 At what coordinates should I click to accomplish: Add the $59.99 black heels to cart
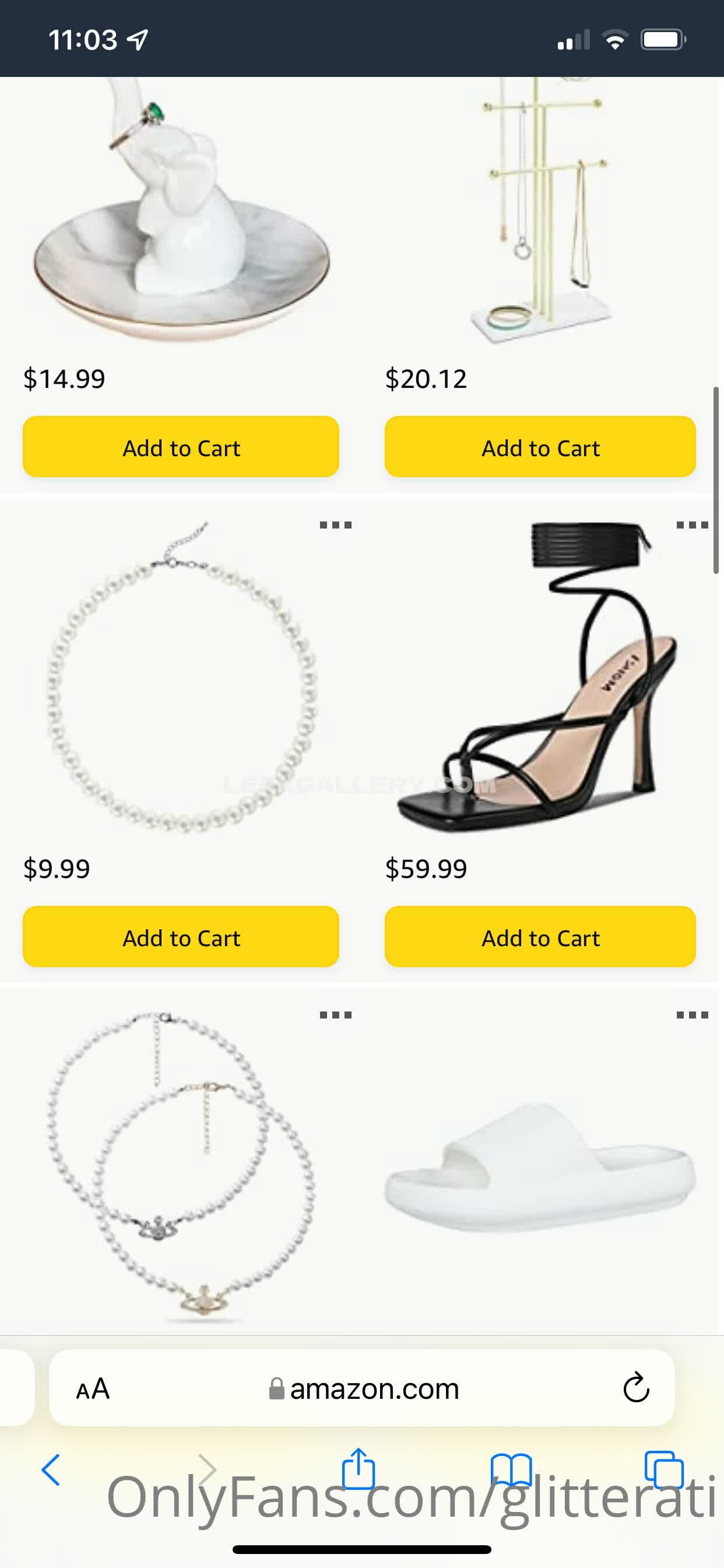[540, 937]
